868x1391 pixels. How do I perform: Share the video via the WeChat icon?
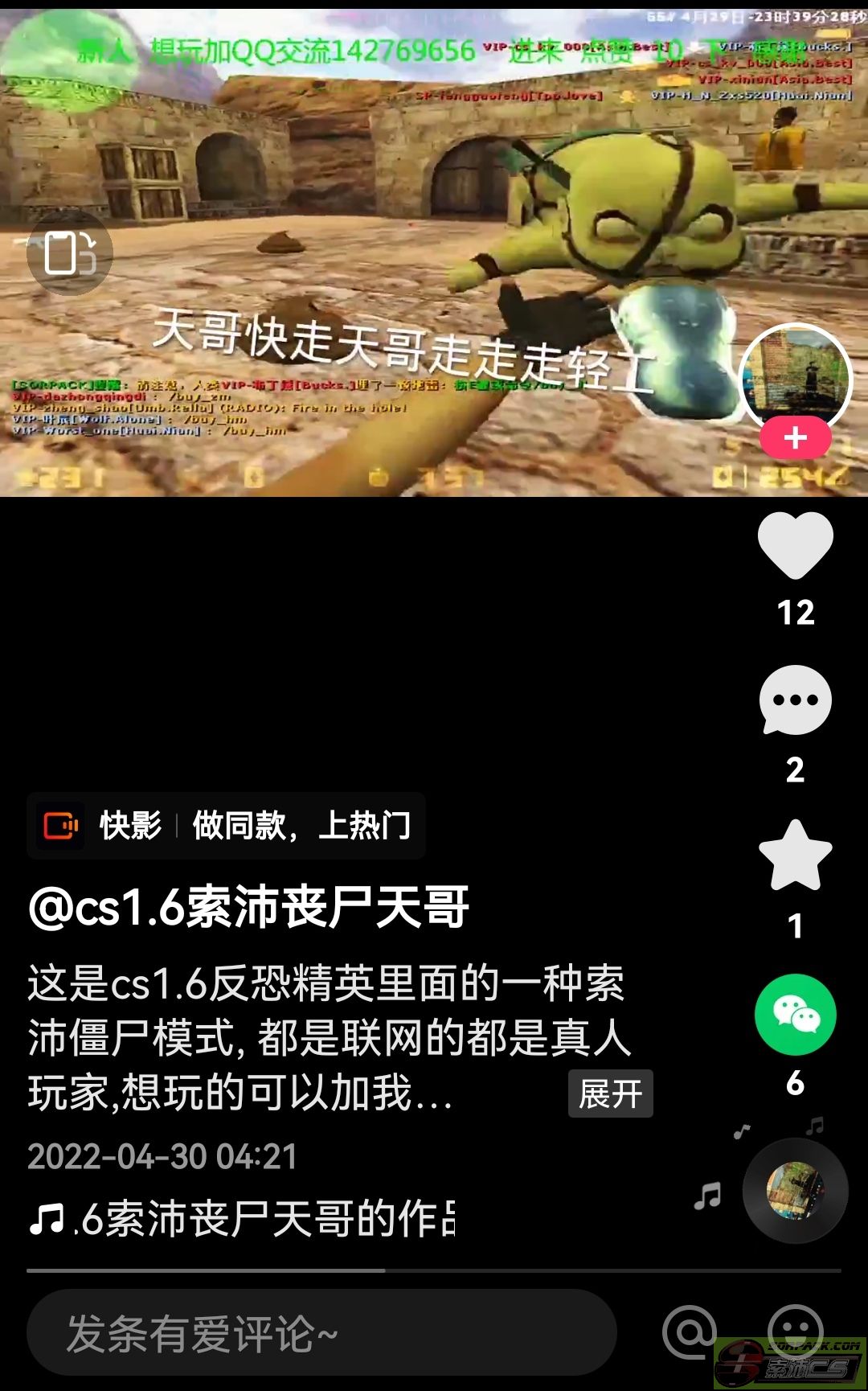click(796, 1015)
